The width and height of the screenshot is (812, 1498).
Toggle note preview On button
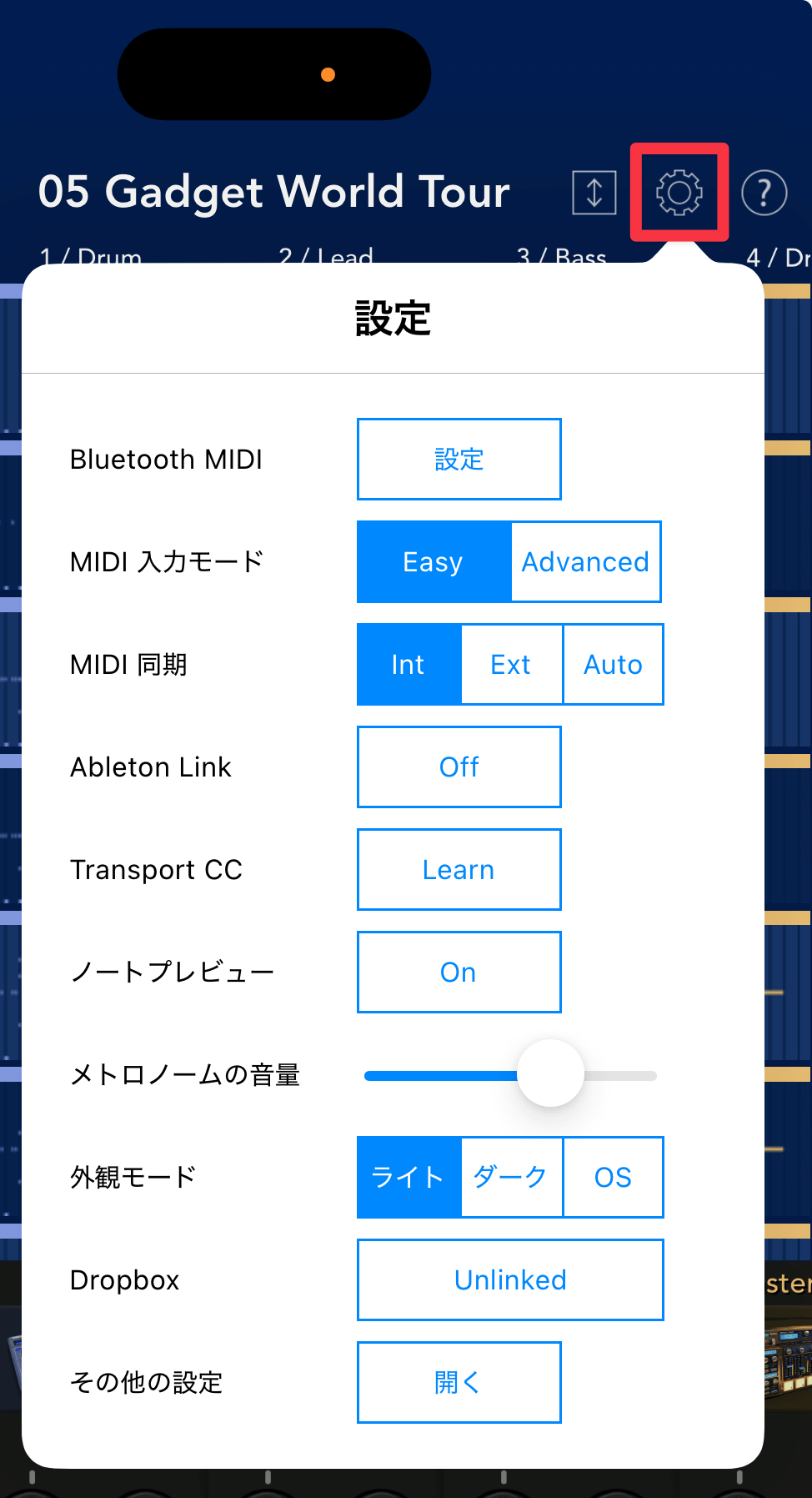[x=459, y=973]
